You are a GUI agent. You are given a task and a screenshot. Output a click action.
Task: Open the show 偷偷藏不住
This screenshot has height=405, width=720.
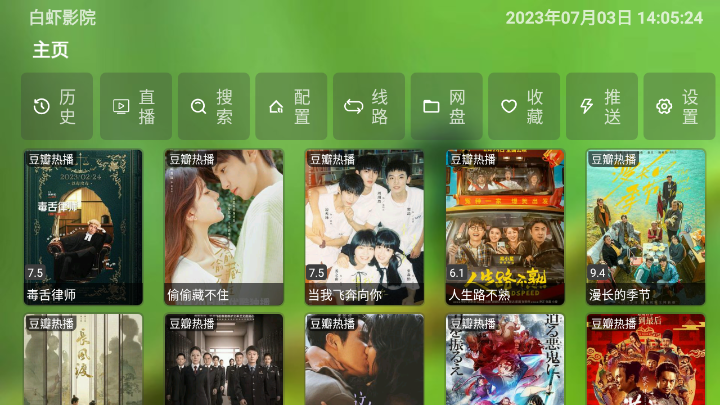pyautogui.click(x=224, y=227)
